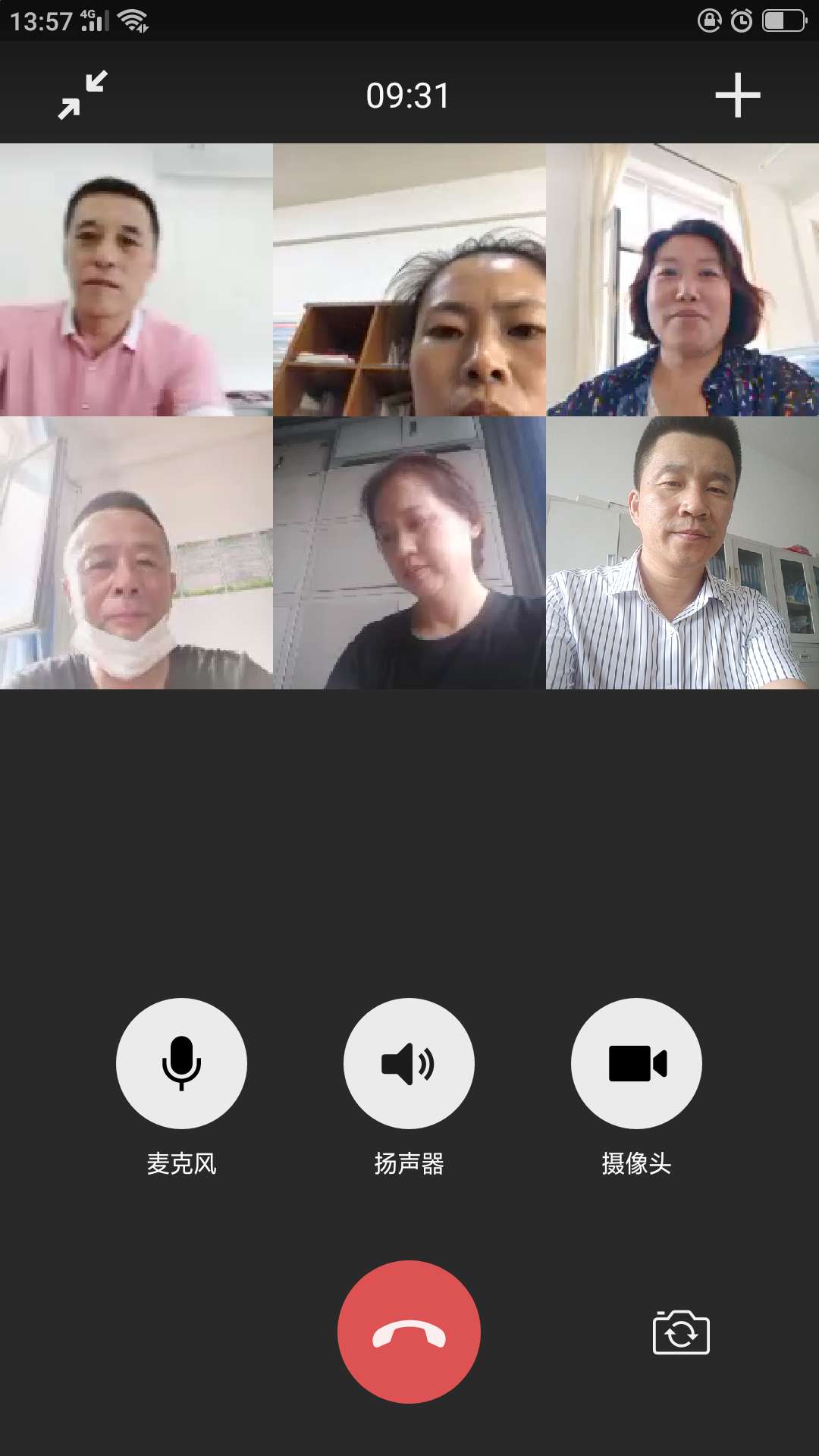Enlarge the video of man in striped shirt
The height and width of the screenshot is (1456, 819).
click(x=682, y=553)
